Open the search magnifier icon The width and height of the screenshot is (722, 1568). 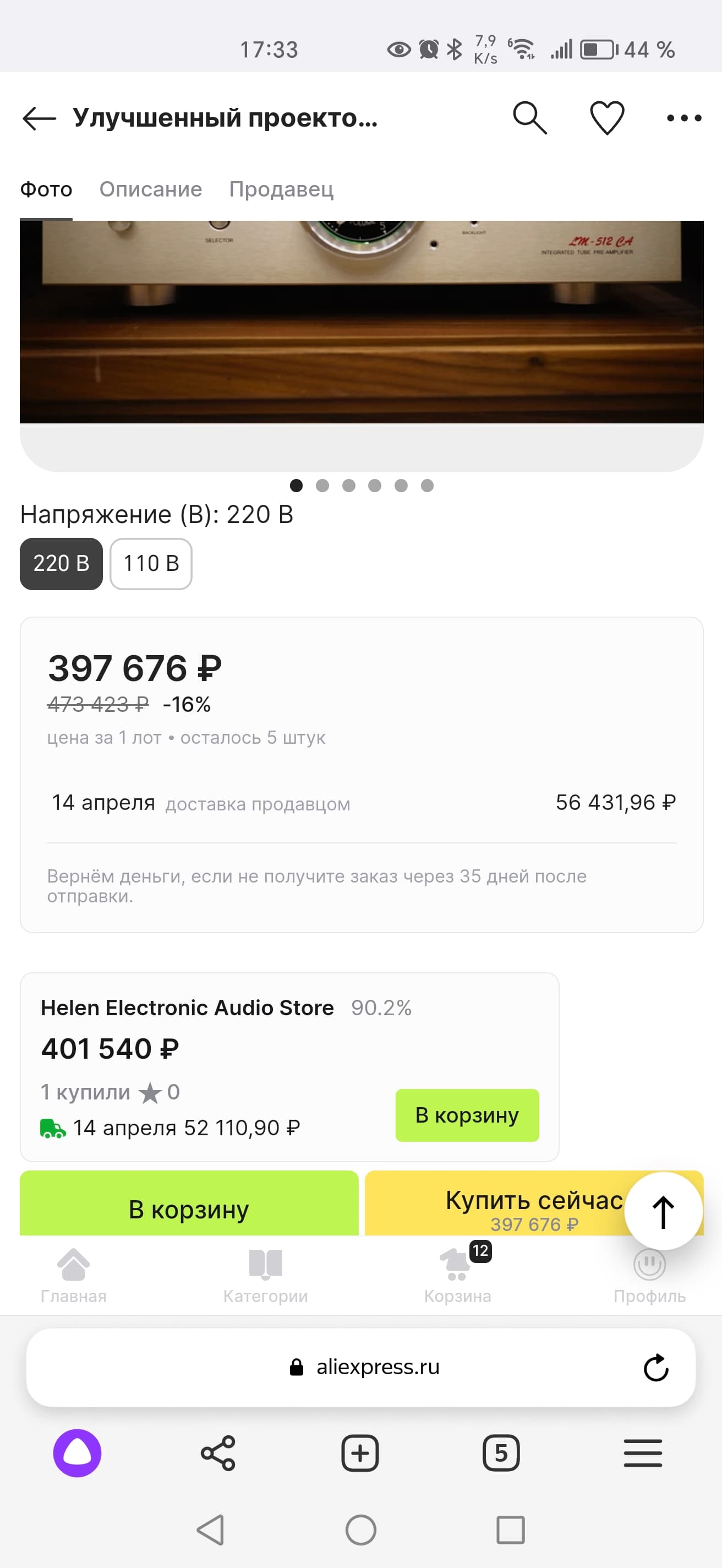tap(530, 117)
